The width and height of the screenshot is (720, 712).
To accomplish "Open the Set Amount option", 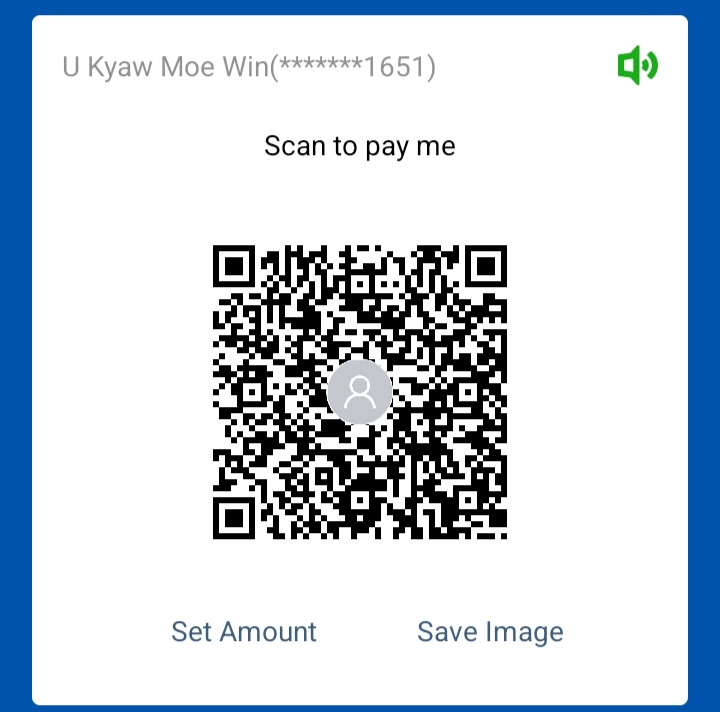I will click(x=244, y=632).
